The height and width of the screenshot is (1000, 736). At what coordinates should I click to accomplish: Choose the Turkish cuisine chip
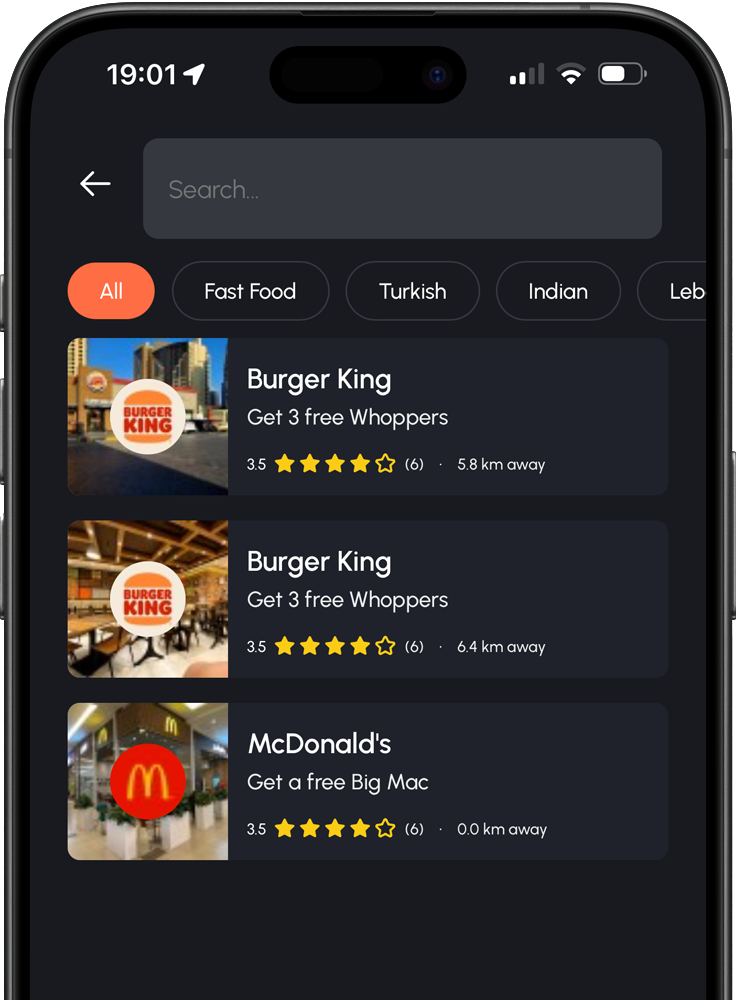412,291
